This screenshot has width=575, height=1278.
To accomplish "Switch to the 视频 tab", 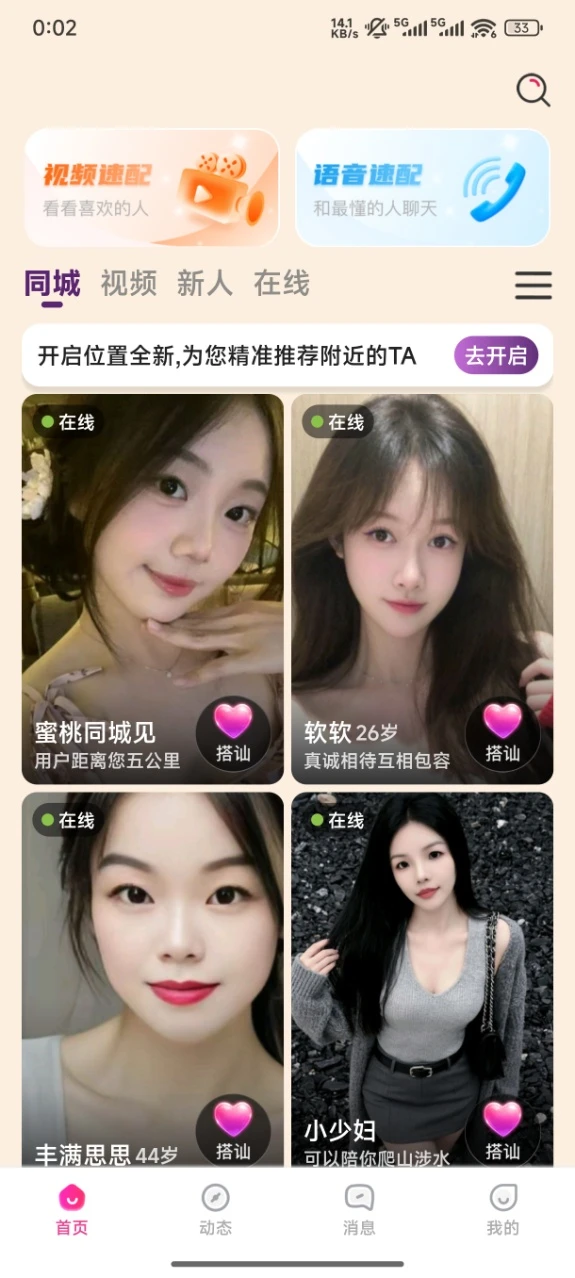I will (x=129, y=284).
